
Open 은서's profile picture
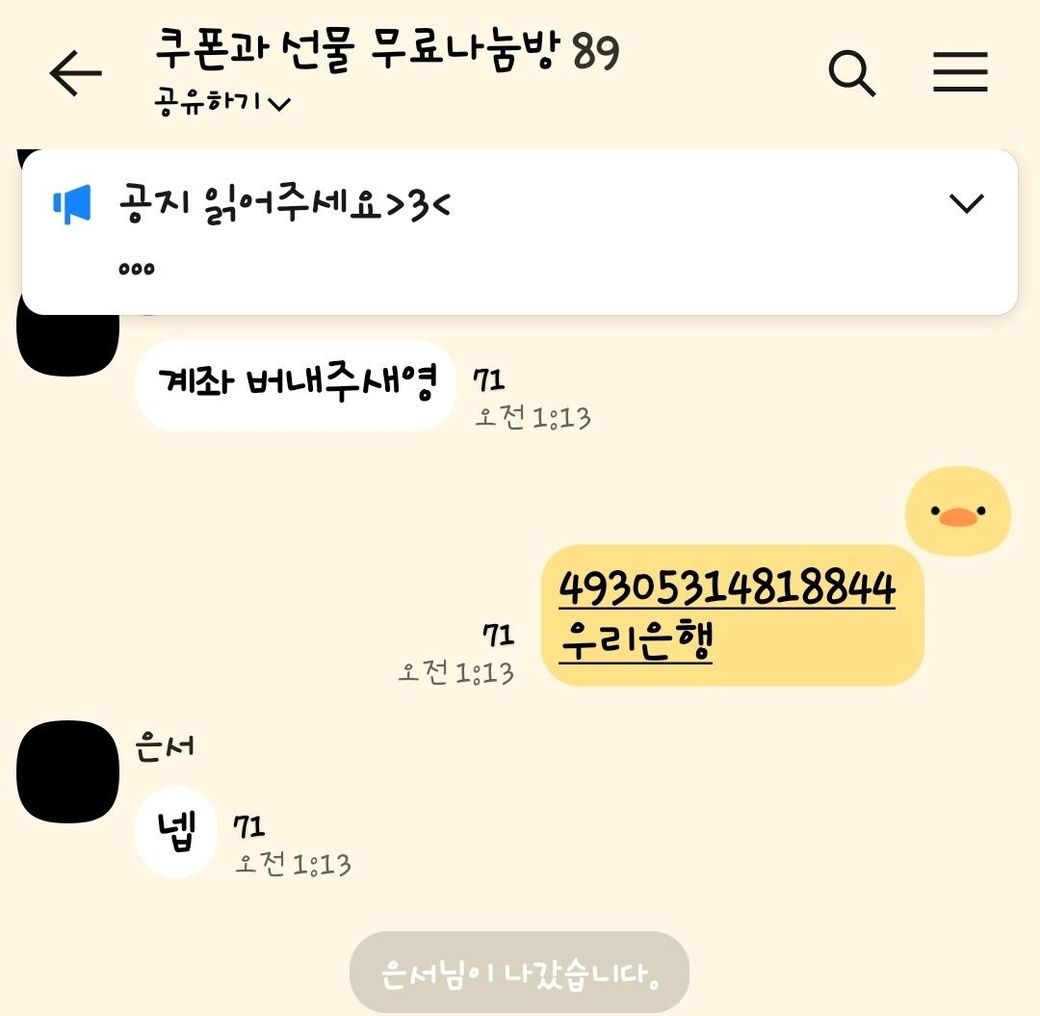(x=68, y=771)
